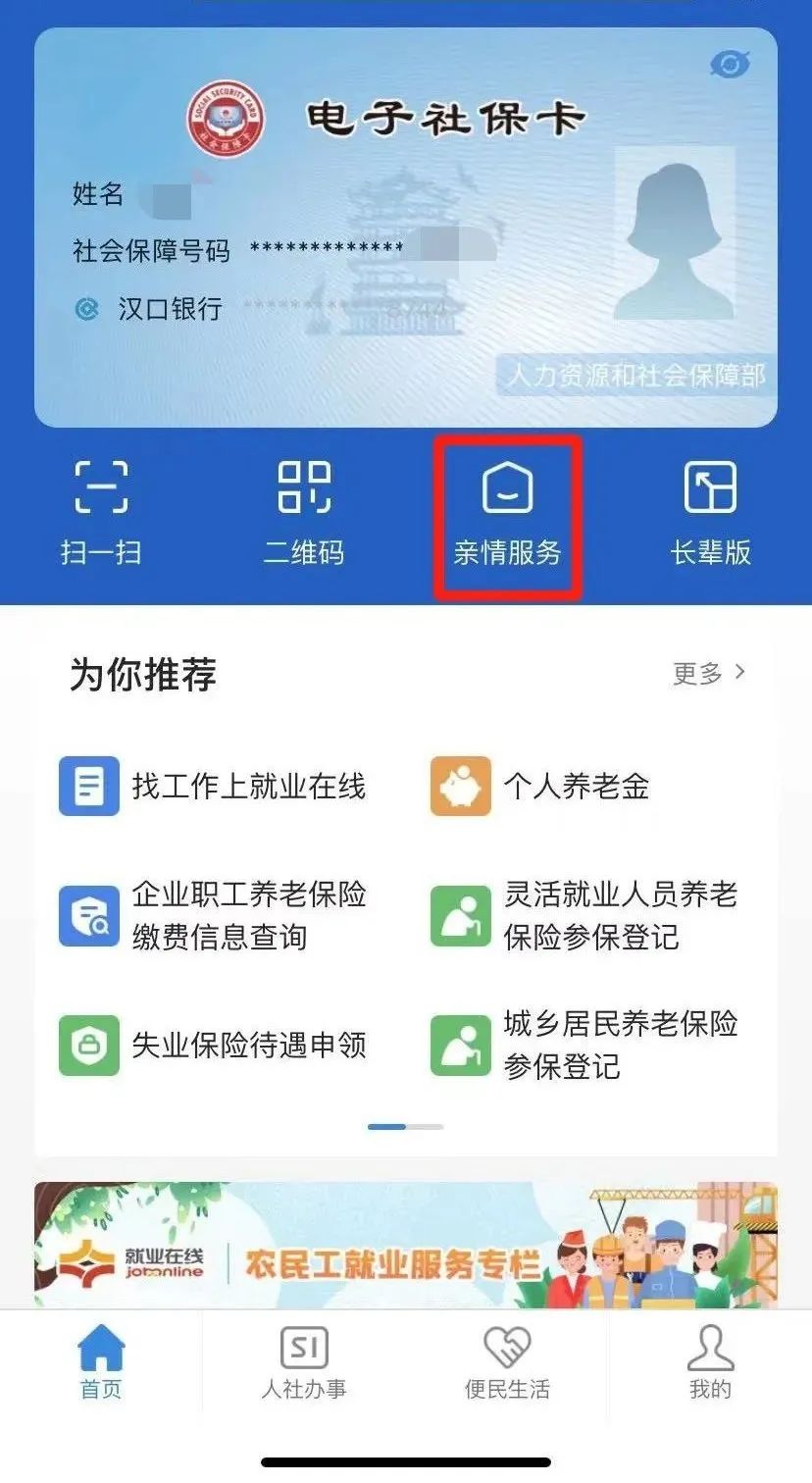Toggle card info visibility eye icon
This screenshot has height=1483, width=812.
tap(730, 65)
